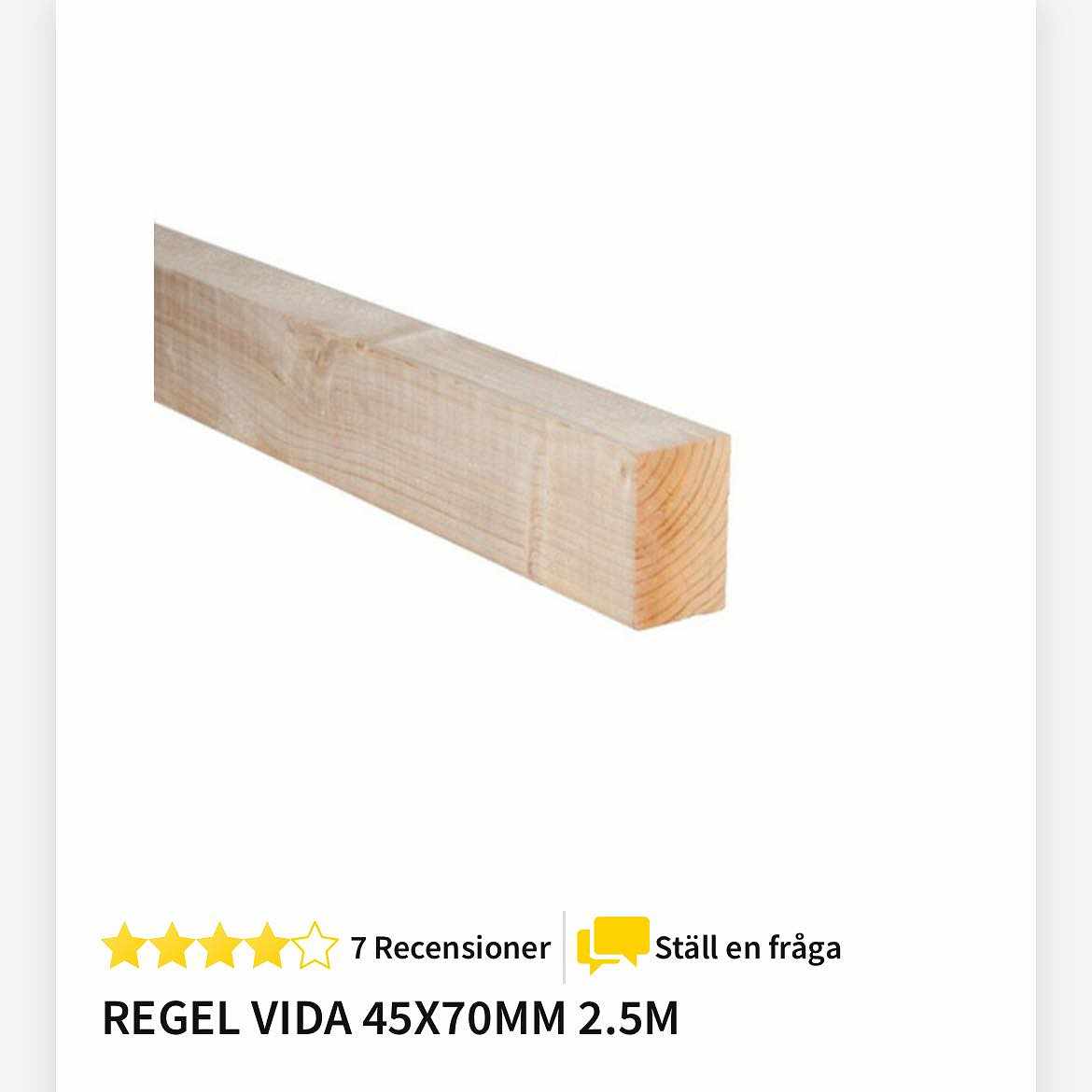The height and width of the screenshot is (1092, 1092).
Task: Open the wooden beam product image
Action: pos(441,427)
